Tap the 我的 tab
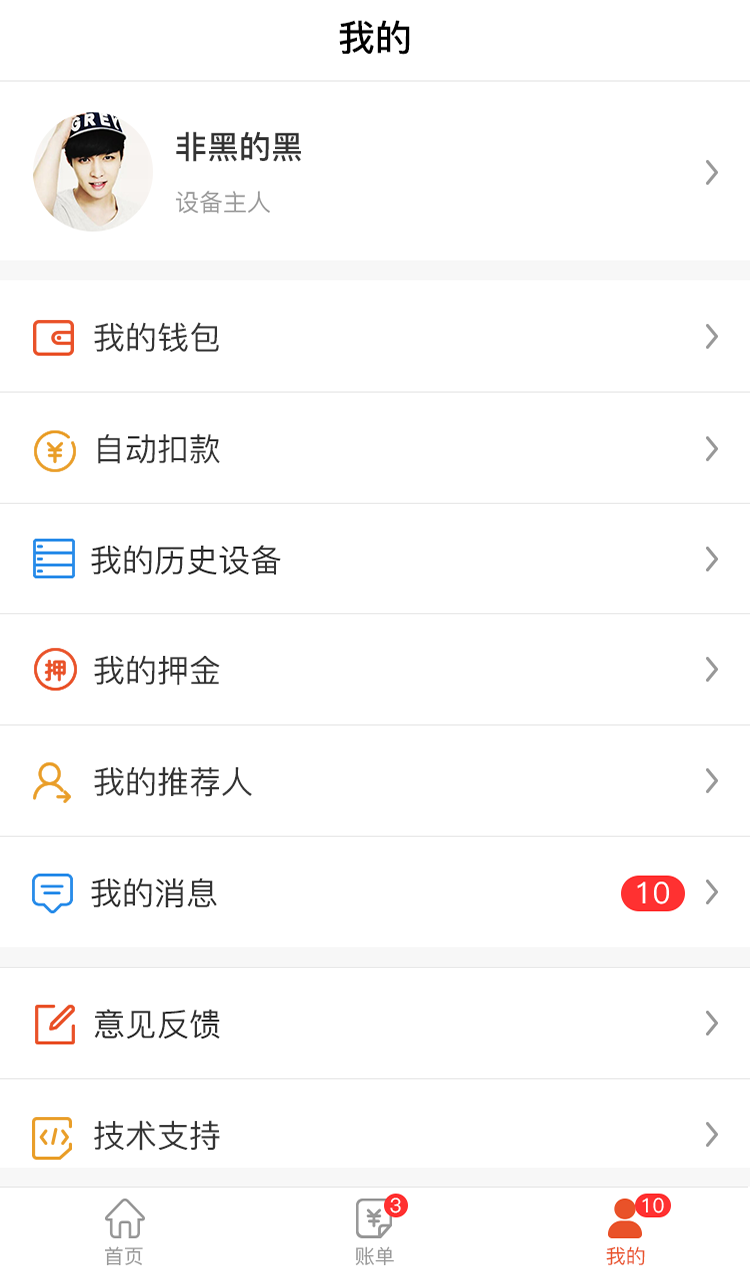The image size is (750, 1283). [x=626, y=1234]
